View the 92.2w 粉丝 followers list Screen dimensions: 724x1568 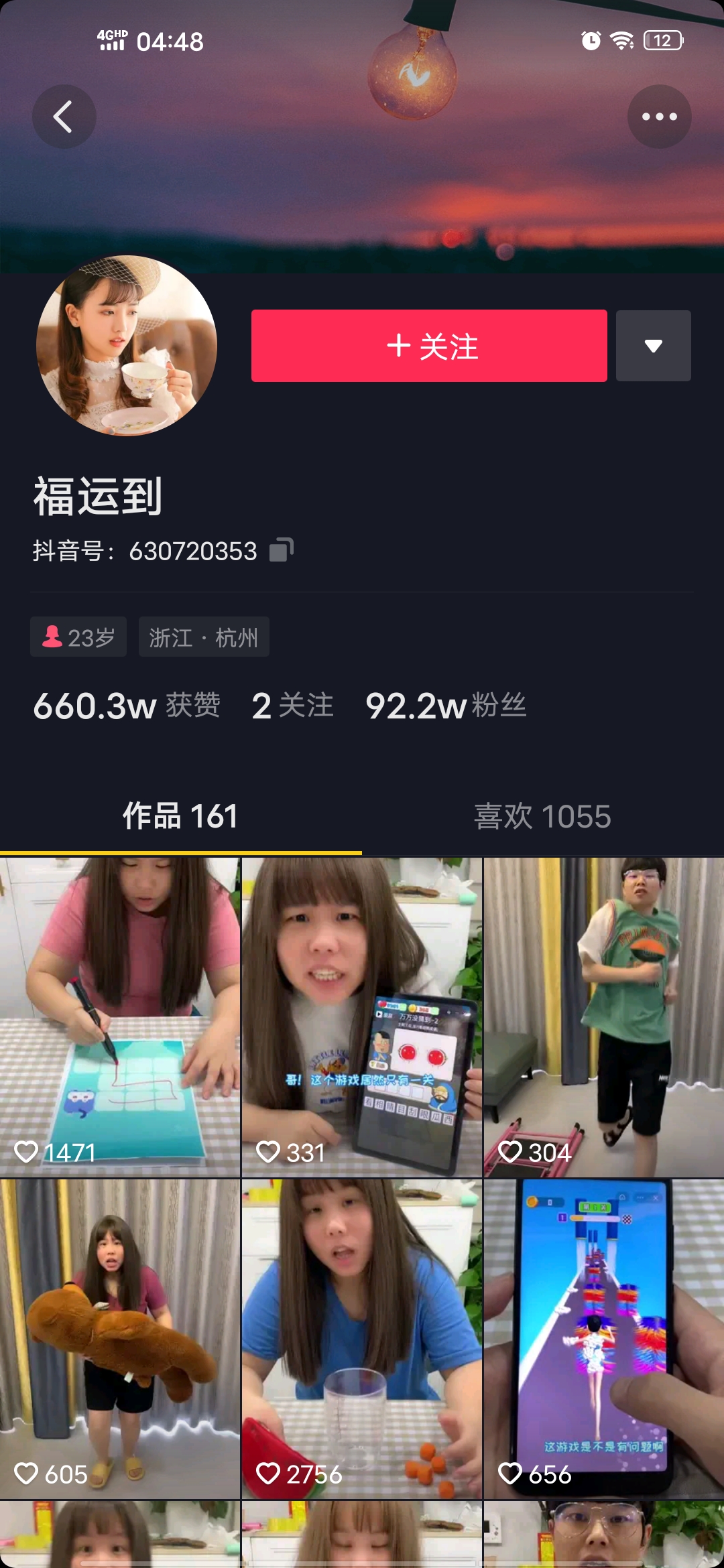[x=446, y=706]
